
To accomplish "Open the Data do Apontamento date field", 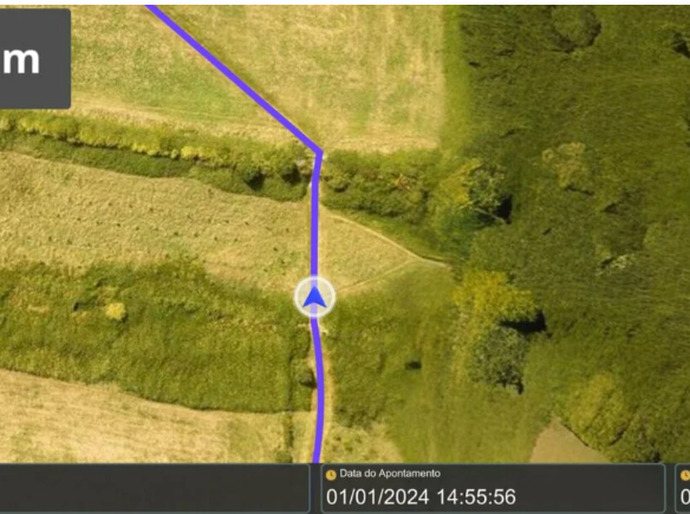I will pyautogui.click(x=493, y=489).
